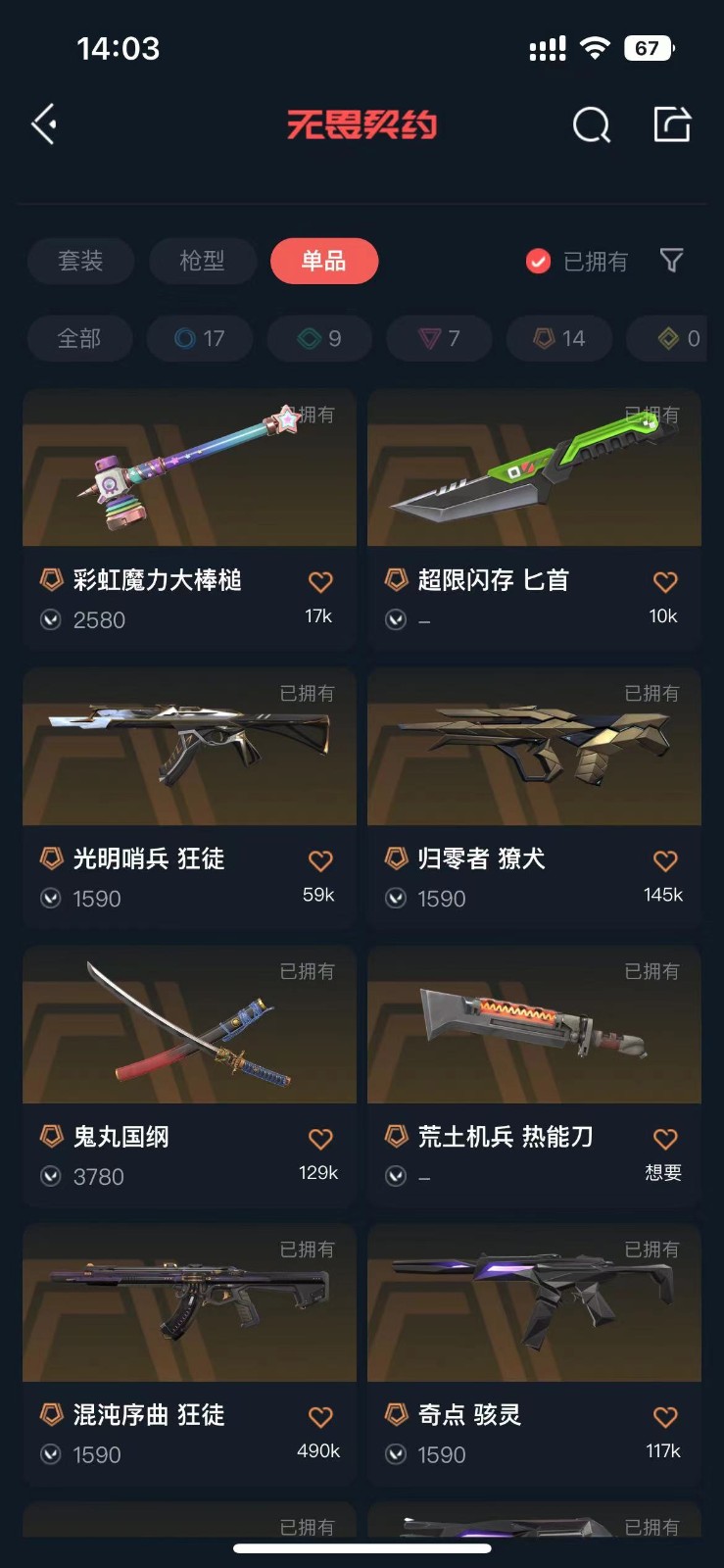This screenshot has width=724, height=1568.
Task: Open the 混沌序曲 狂徒 card
Action: [189, 1353]
